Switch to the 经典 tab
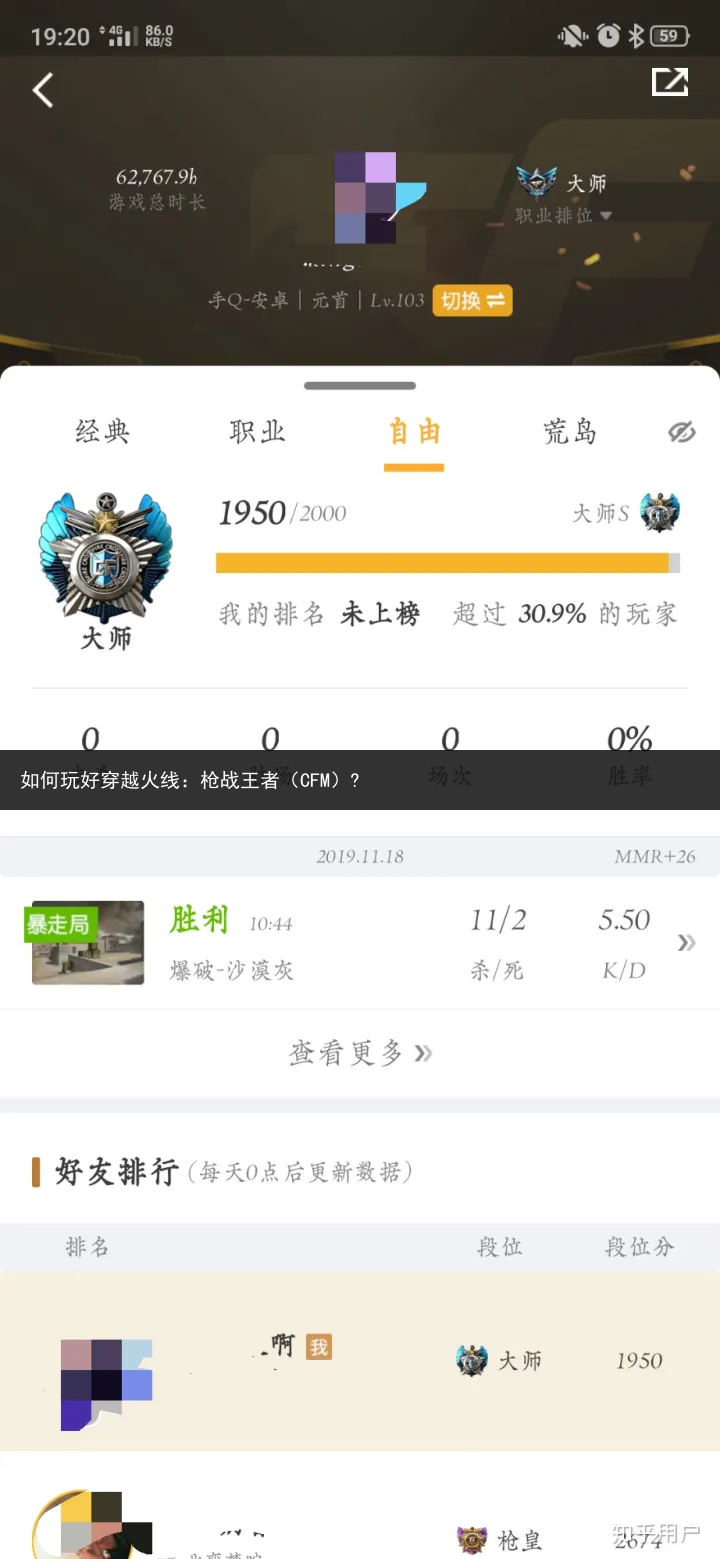The width and height of the screenshot is (720, 1559). point(102,432)
